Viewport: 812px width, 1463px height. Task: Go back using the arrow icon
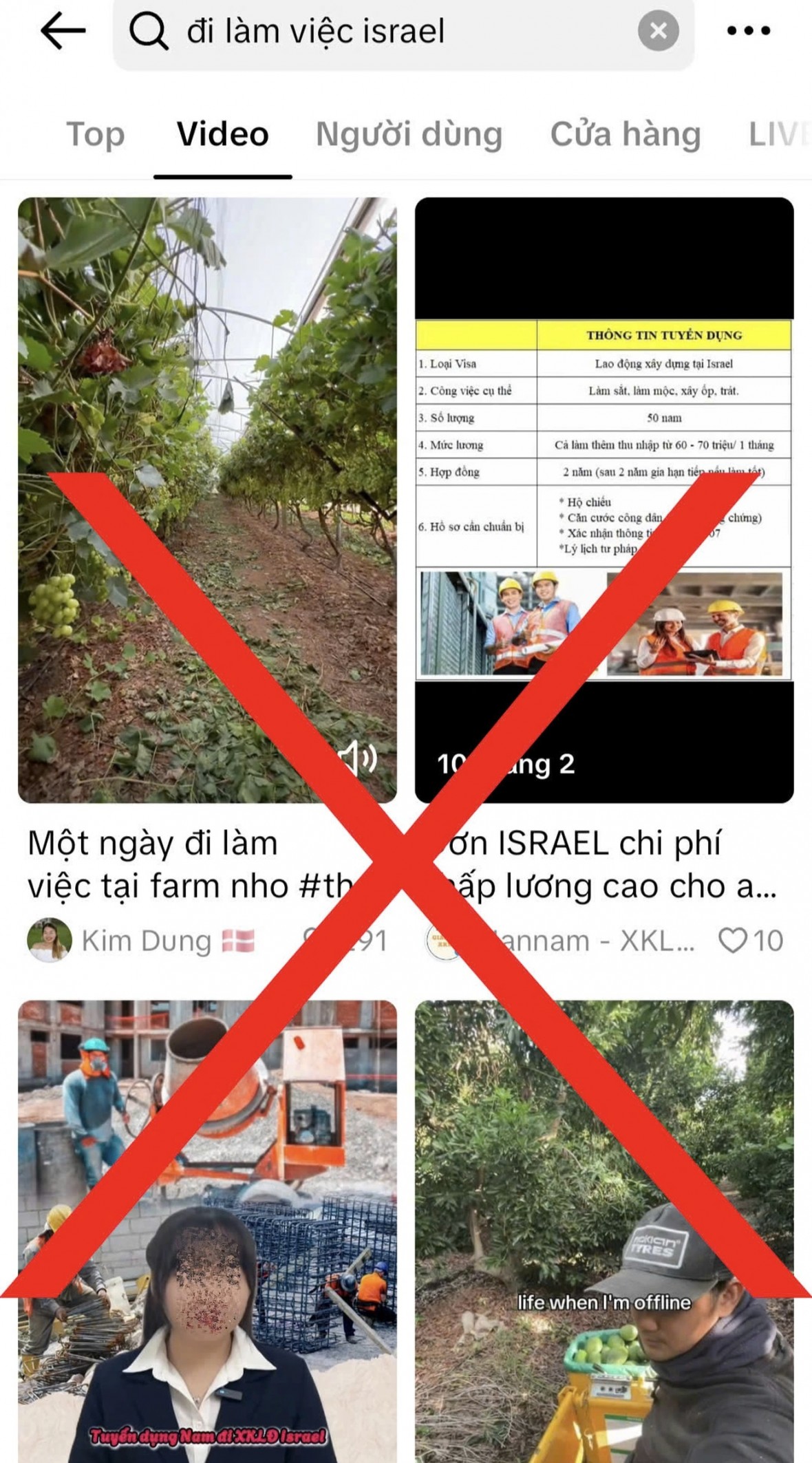(63, 31)
